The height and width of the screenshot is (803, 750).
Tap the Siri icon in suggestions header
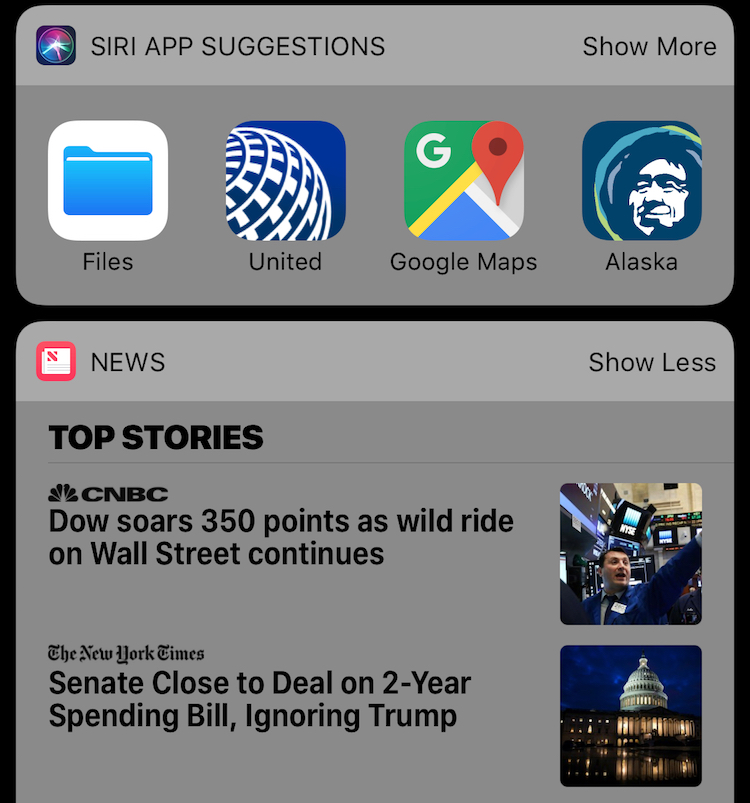[56, 46]
